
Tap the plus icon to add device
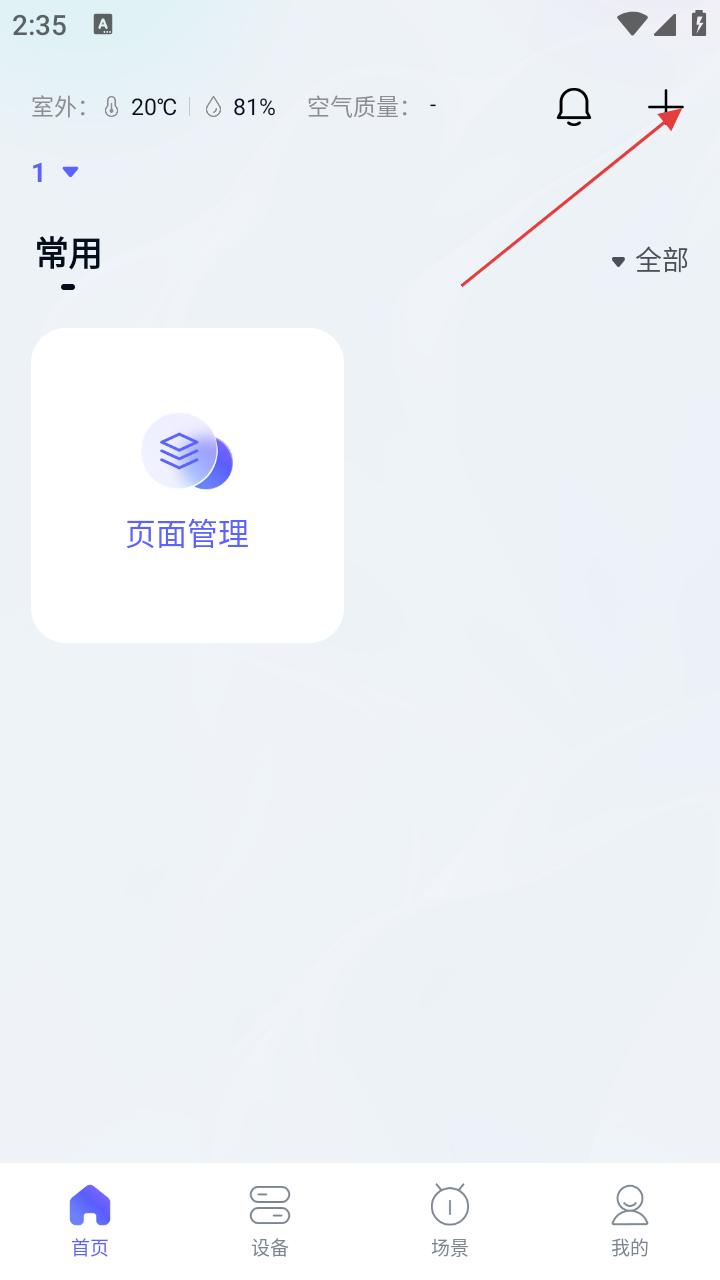665,106
